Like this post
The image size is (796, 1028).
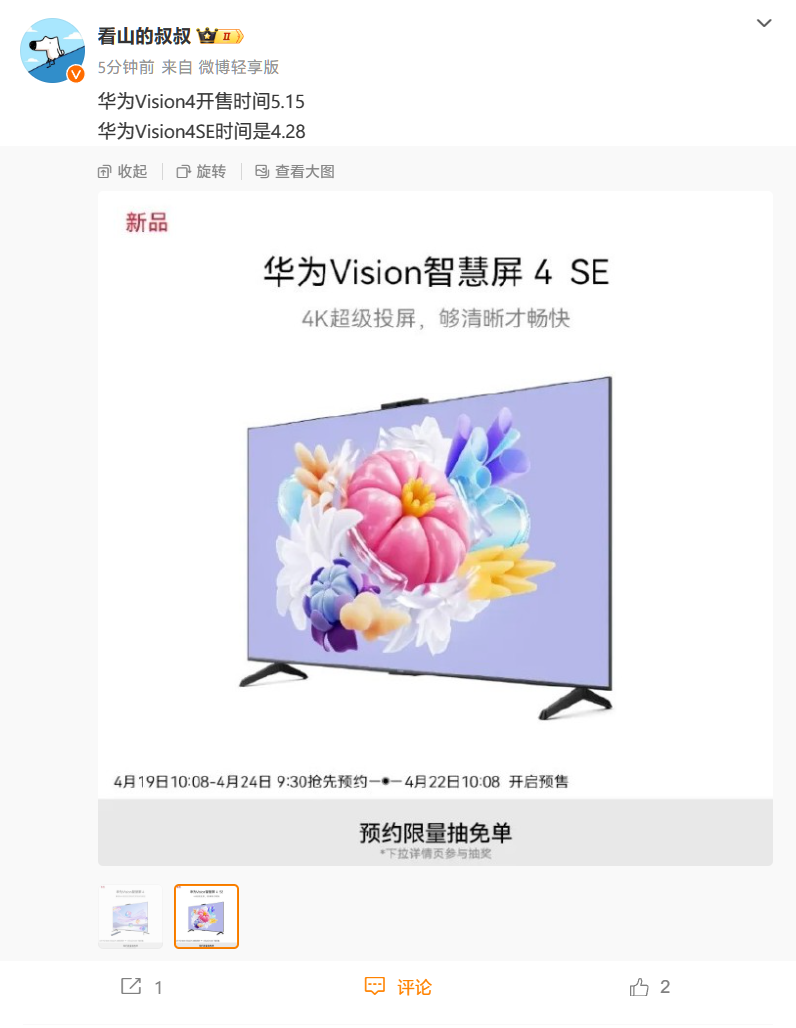[650, 987]
